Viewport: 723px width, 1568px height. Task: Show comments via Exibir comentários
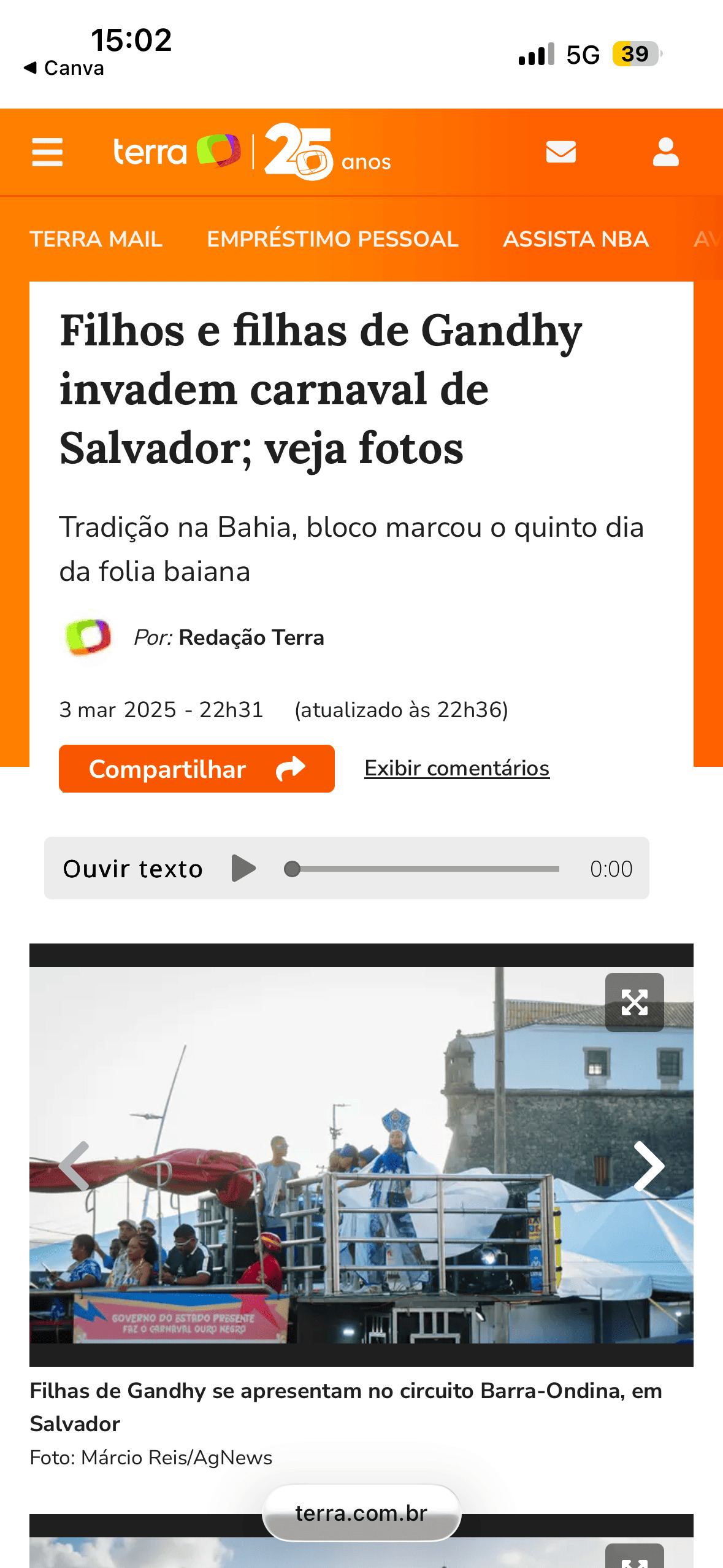(457, 768)
